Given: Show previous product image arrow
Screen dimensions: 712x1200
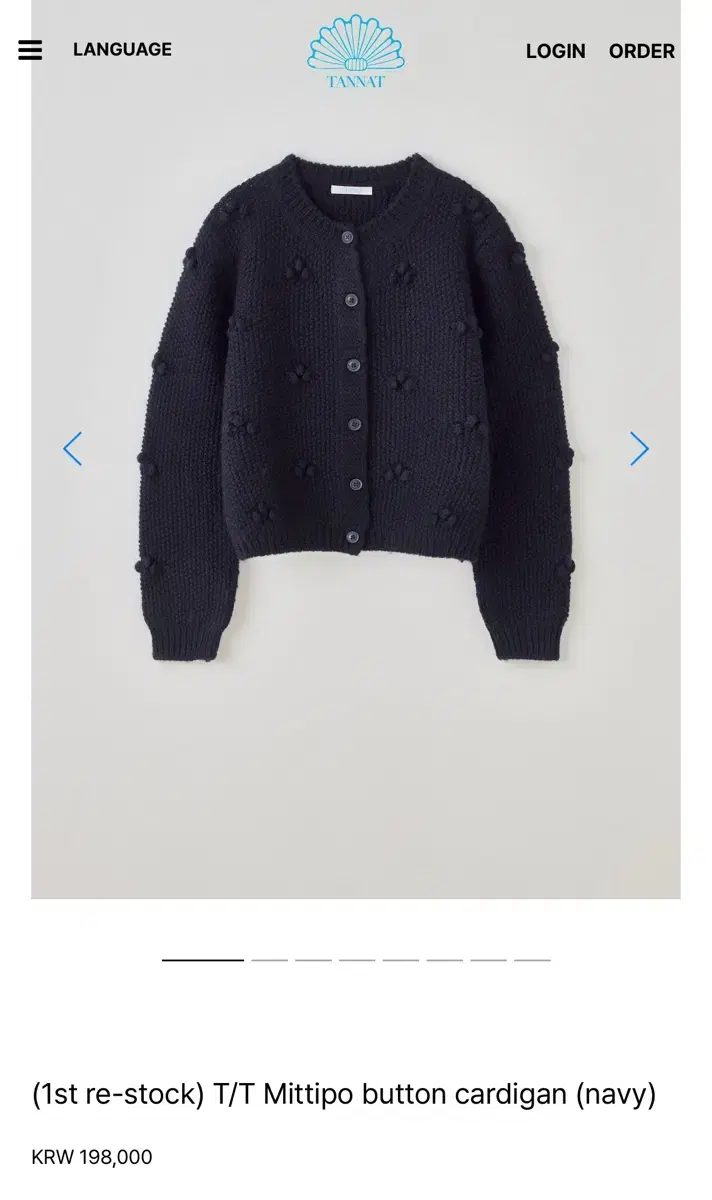Looking at the screenshot, I should click(73, 449).
